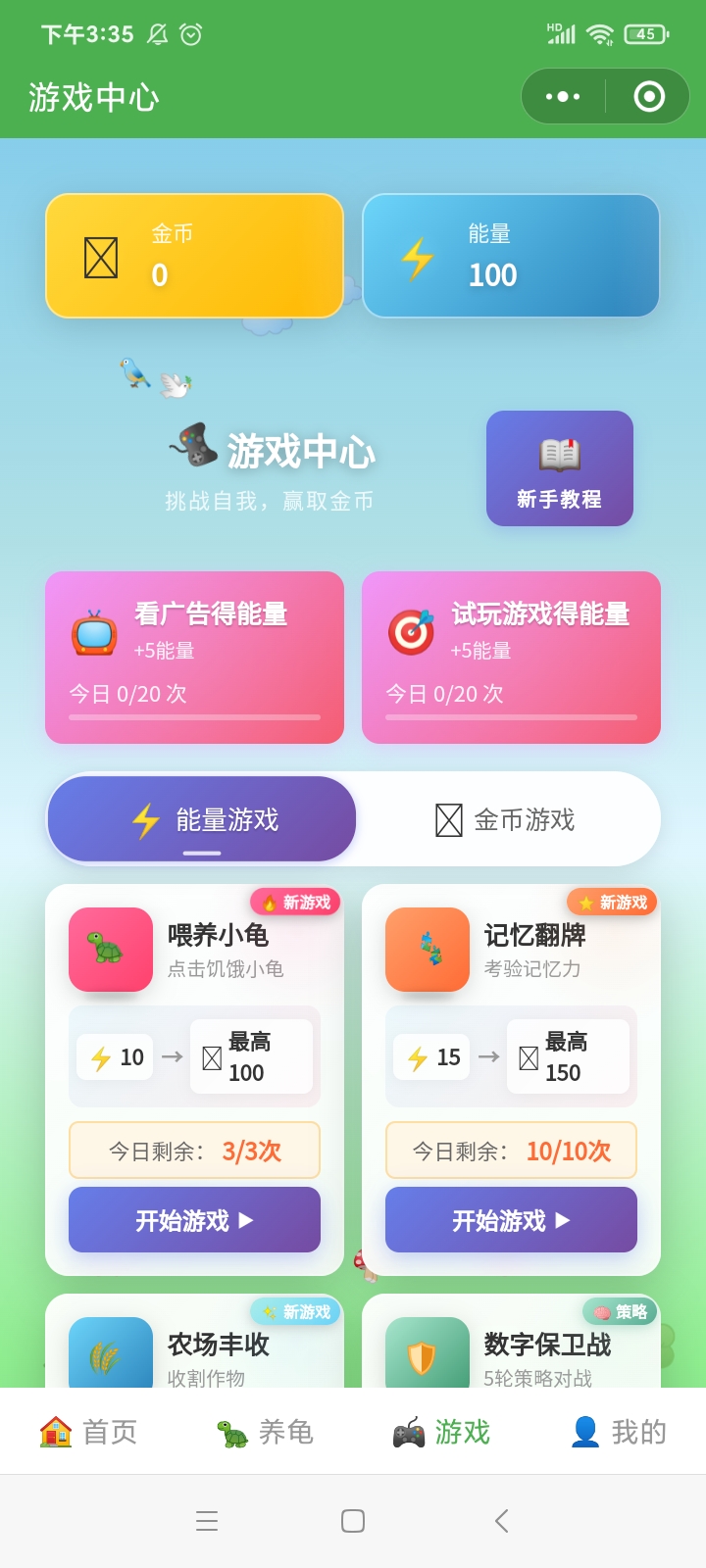This screenshot has width=706, height=1568.
Task: Open 我的 profile page
Action: pyautogui.click(x=618, y=1431)
